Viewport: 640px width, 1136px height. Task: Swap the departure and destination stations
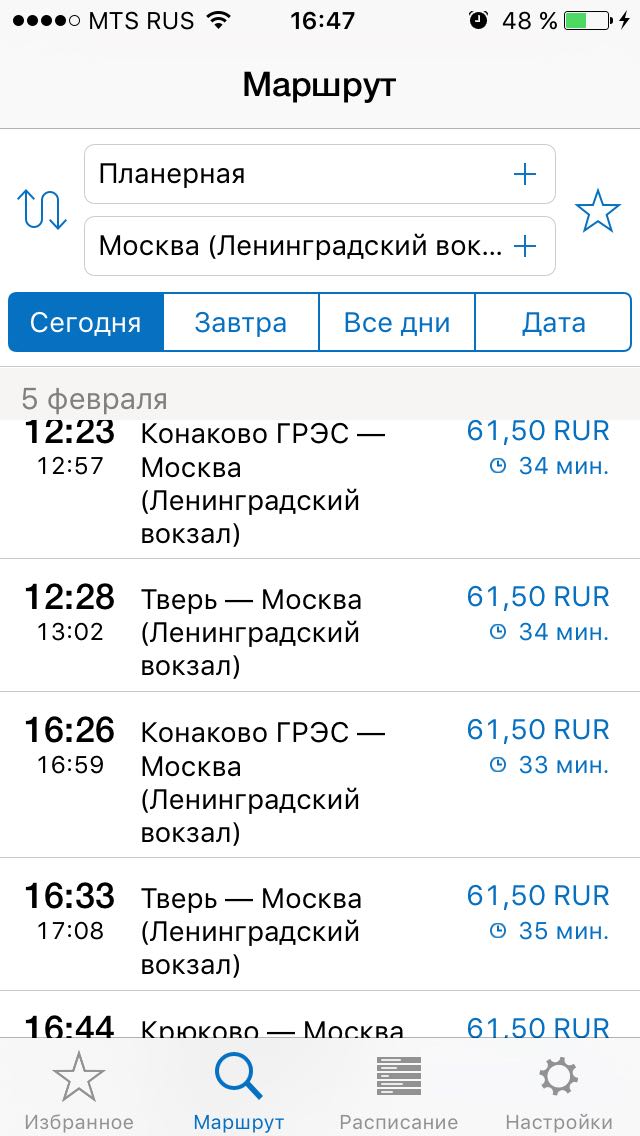click(42, 210)
